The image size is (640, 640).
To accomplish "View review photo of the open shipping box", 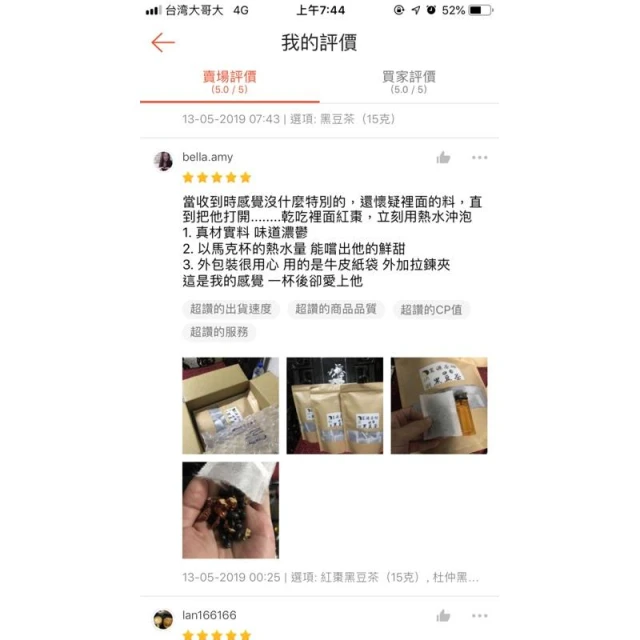I will (x=230, y=406).
